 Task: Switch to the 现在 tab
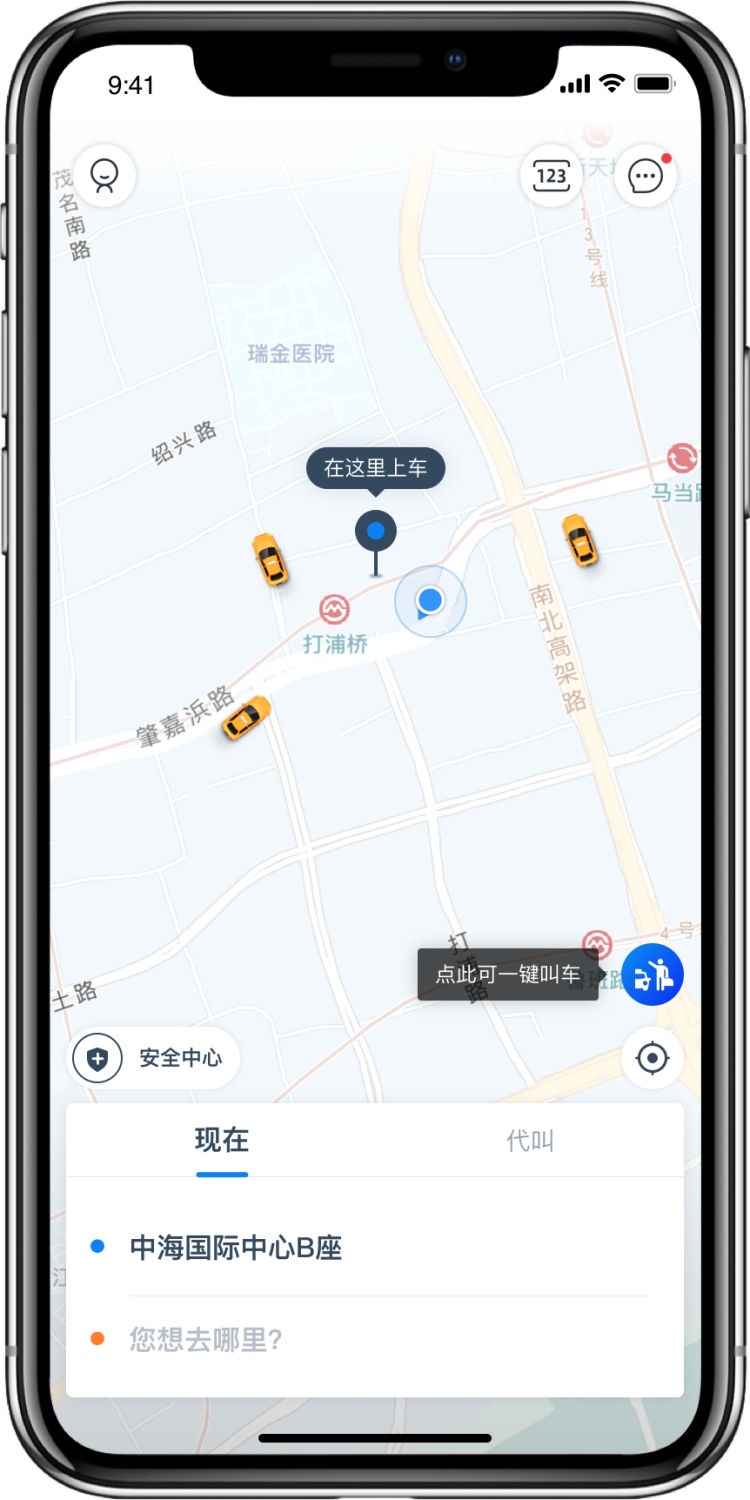click(222, 1141)
